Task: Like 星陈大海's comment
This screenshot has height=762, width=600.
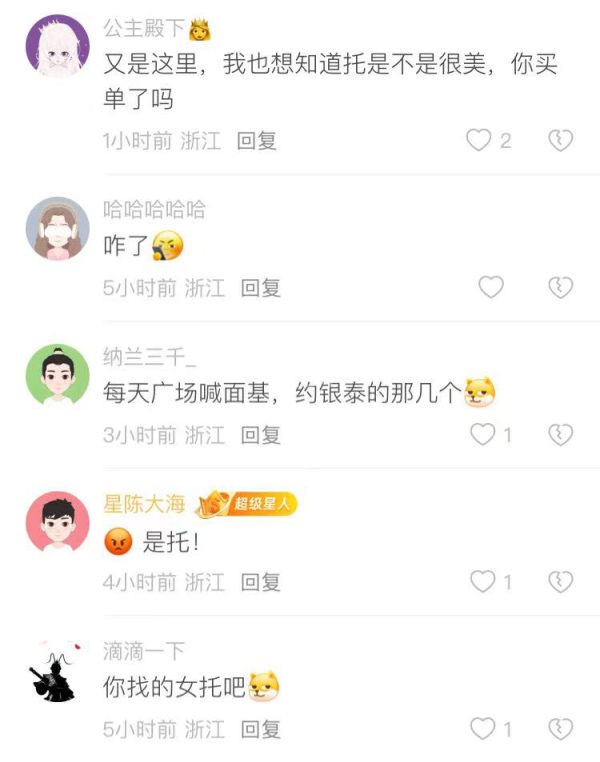Action: click(483, 581)
